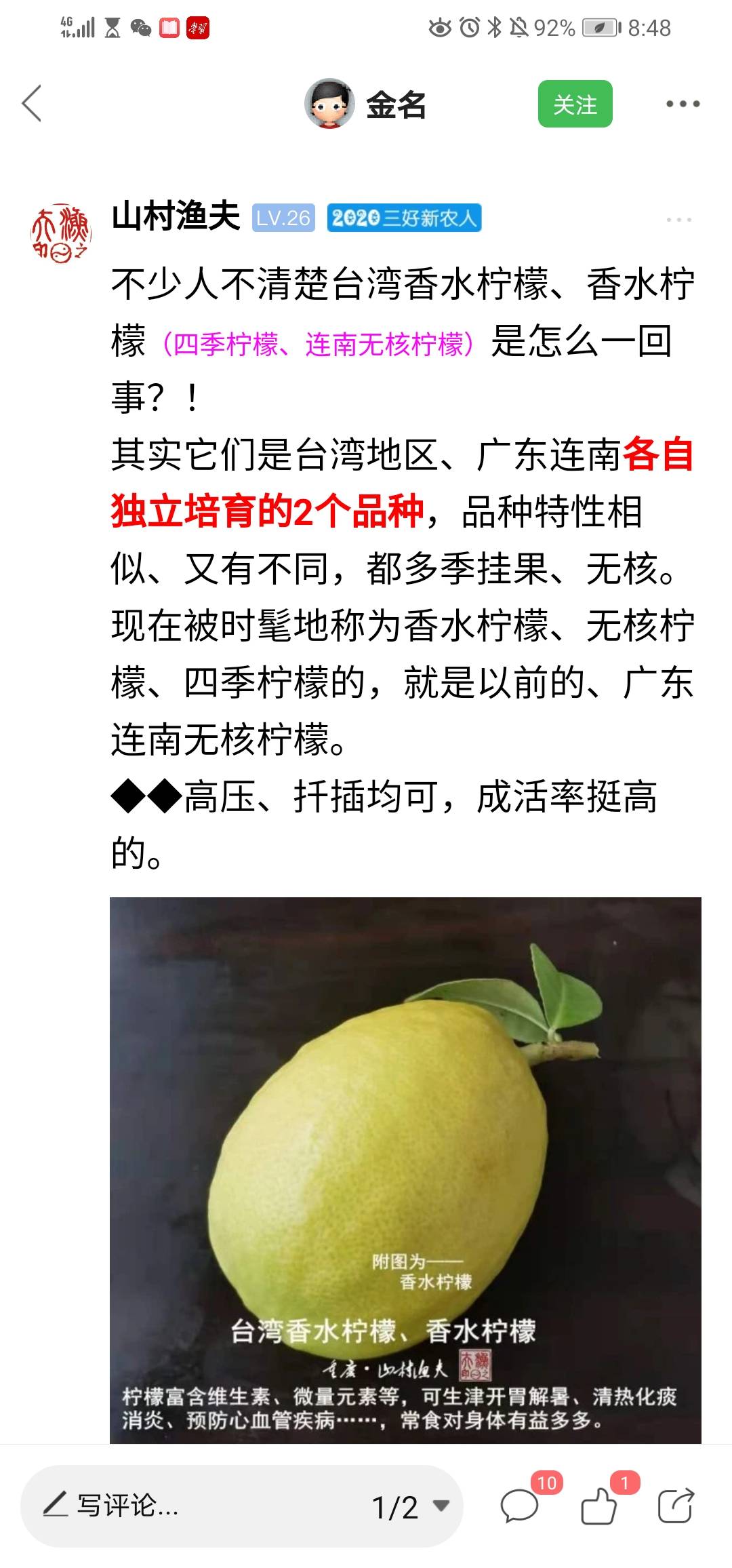Tap the 写评论 comment field
The image size is (732, 1568).
coord(169,1506)
